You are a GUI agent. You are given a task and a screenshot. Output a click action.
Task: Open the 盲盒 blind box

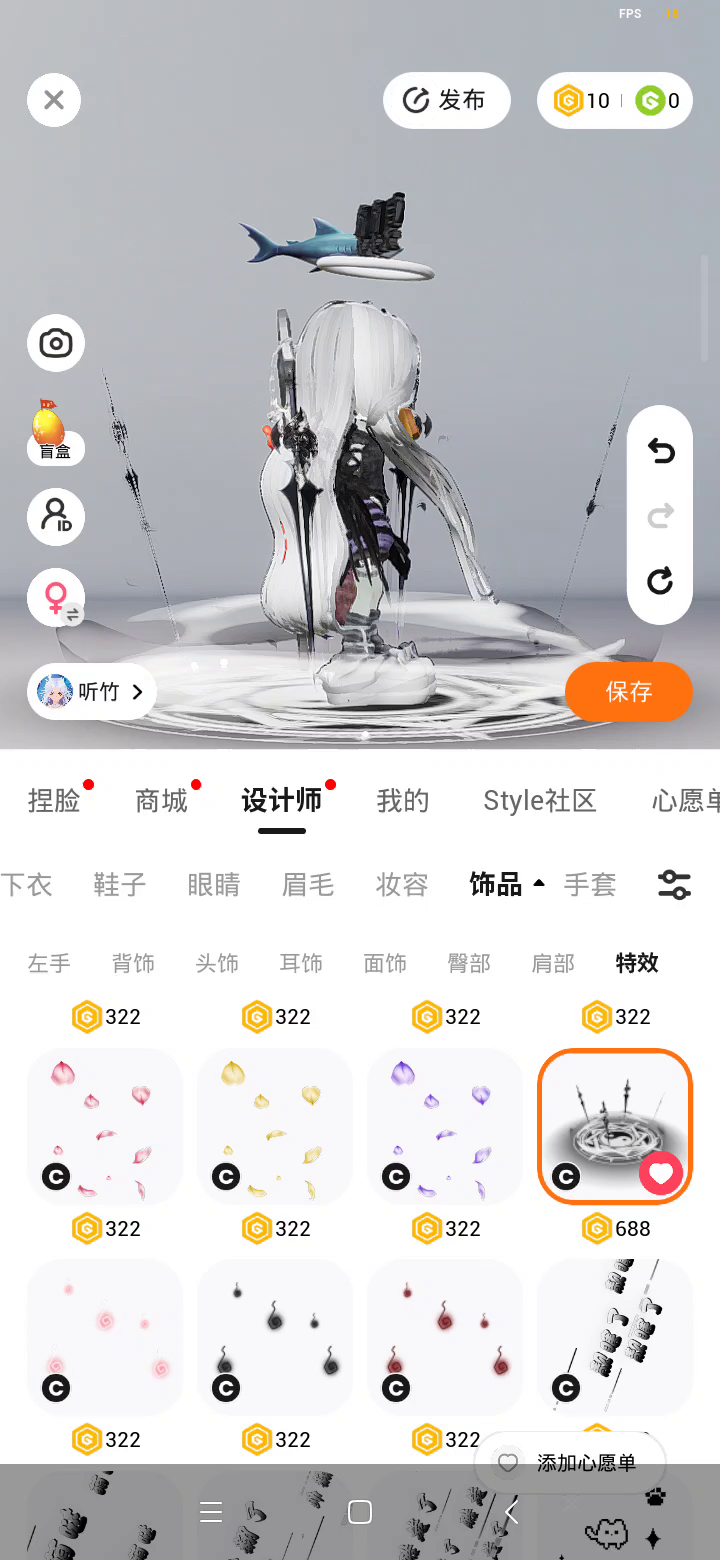[55, 432]
